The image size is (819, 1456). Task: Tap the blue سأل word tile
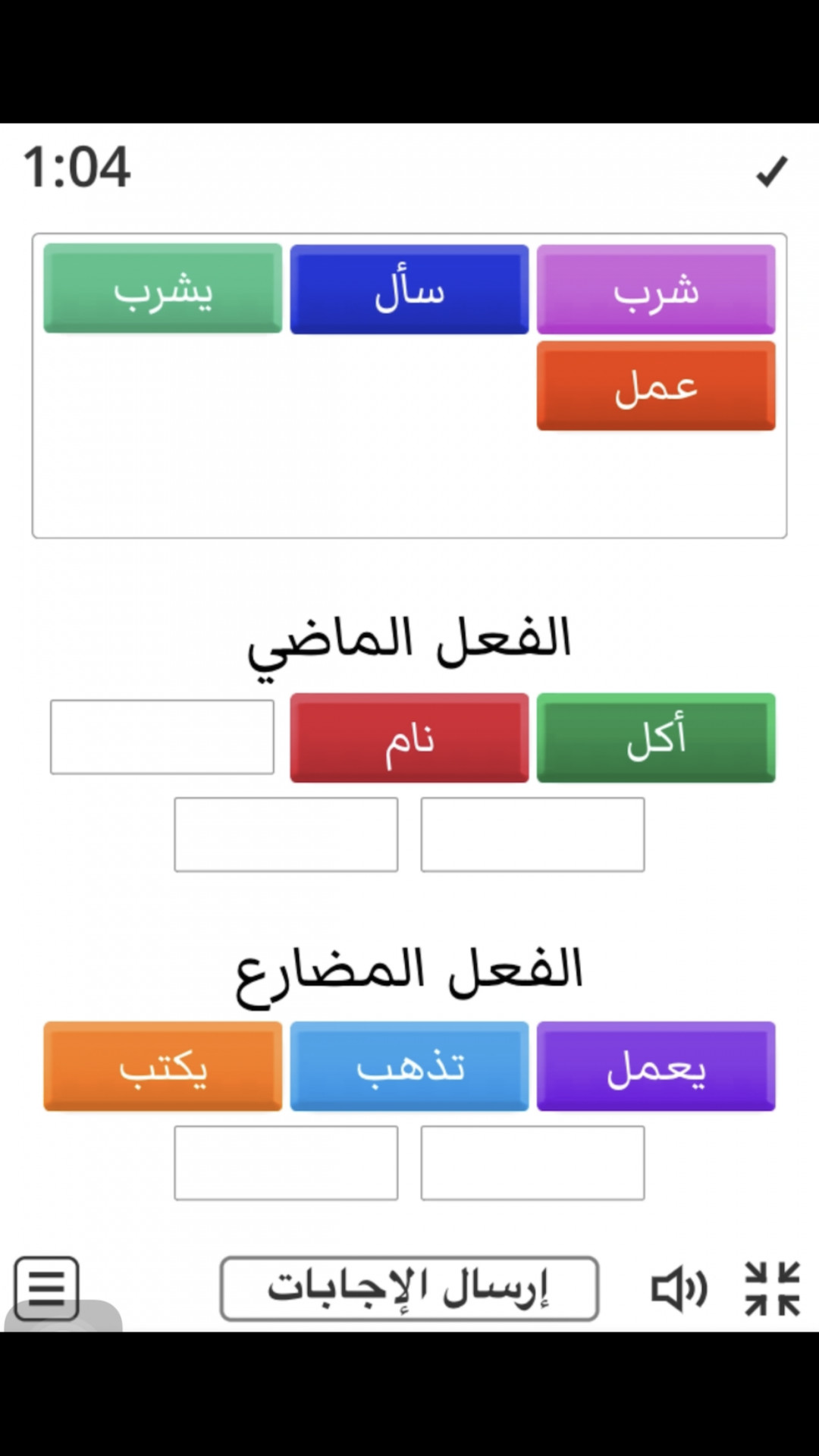409,289
